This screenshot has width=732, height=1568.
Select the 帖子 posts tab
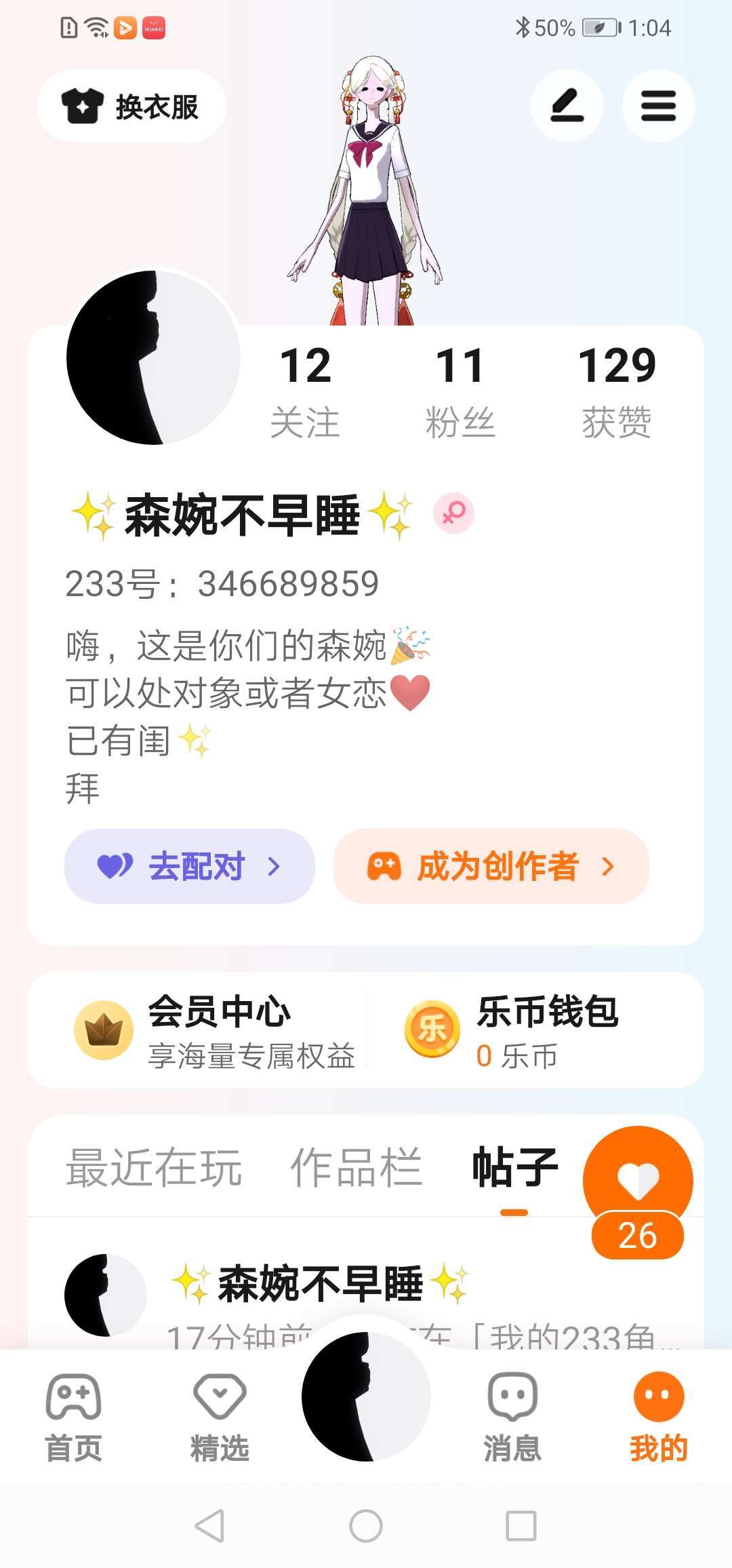(x=514, y=1167)
